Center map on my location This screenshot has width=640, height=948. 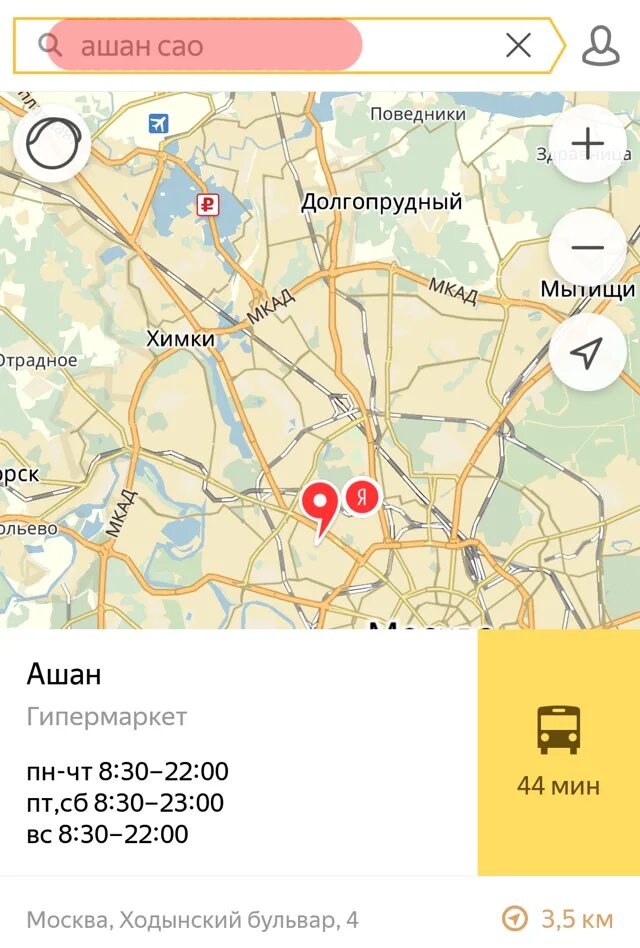click(588, 352)
